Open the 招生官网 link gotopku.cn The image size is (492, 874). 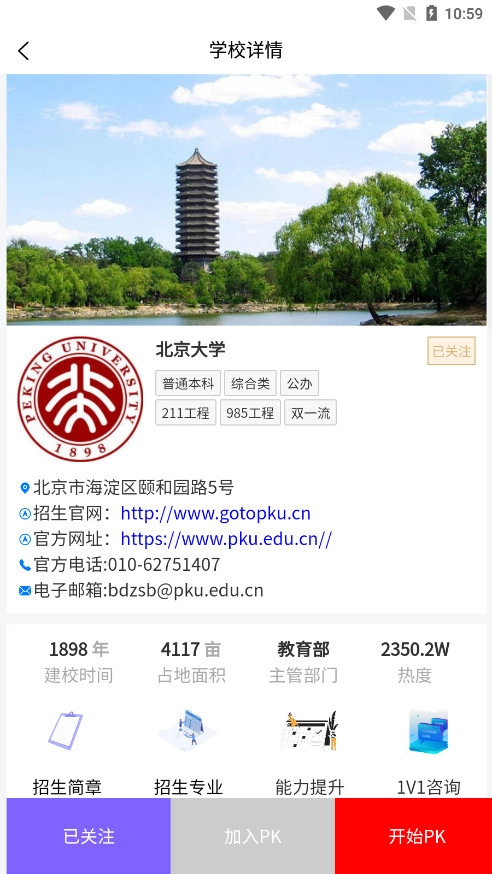click(216, 513)
